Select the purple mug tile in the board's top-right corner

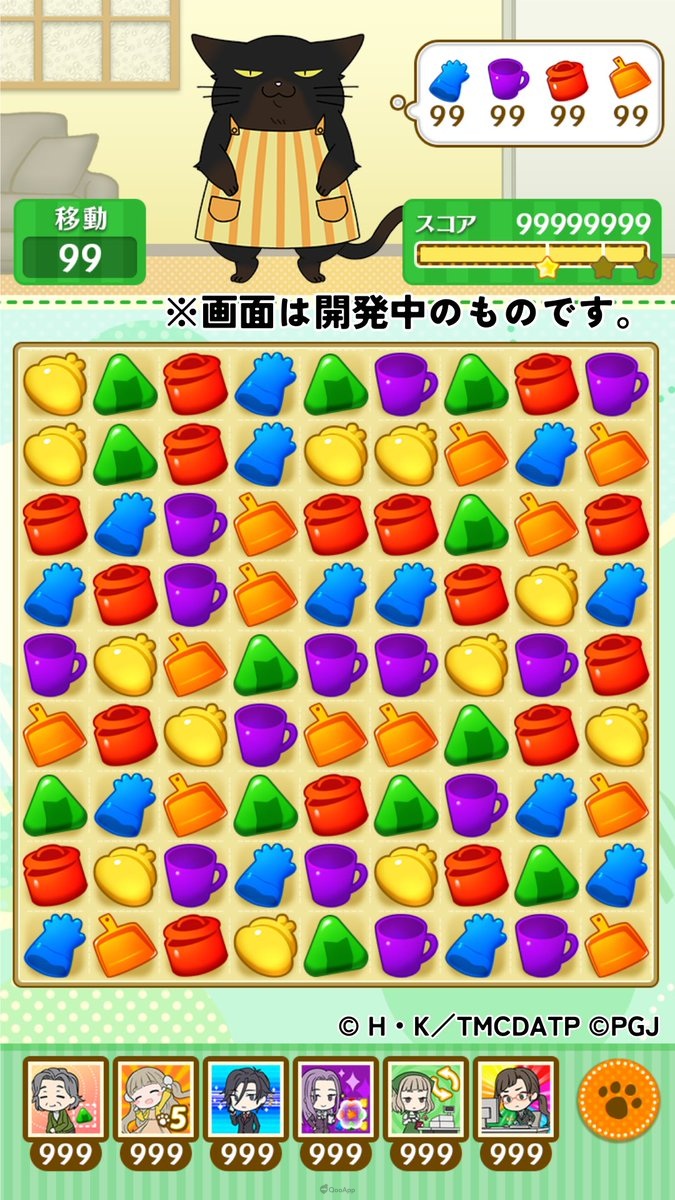[x=616, y=383]
